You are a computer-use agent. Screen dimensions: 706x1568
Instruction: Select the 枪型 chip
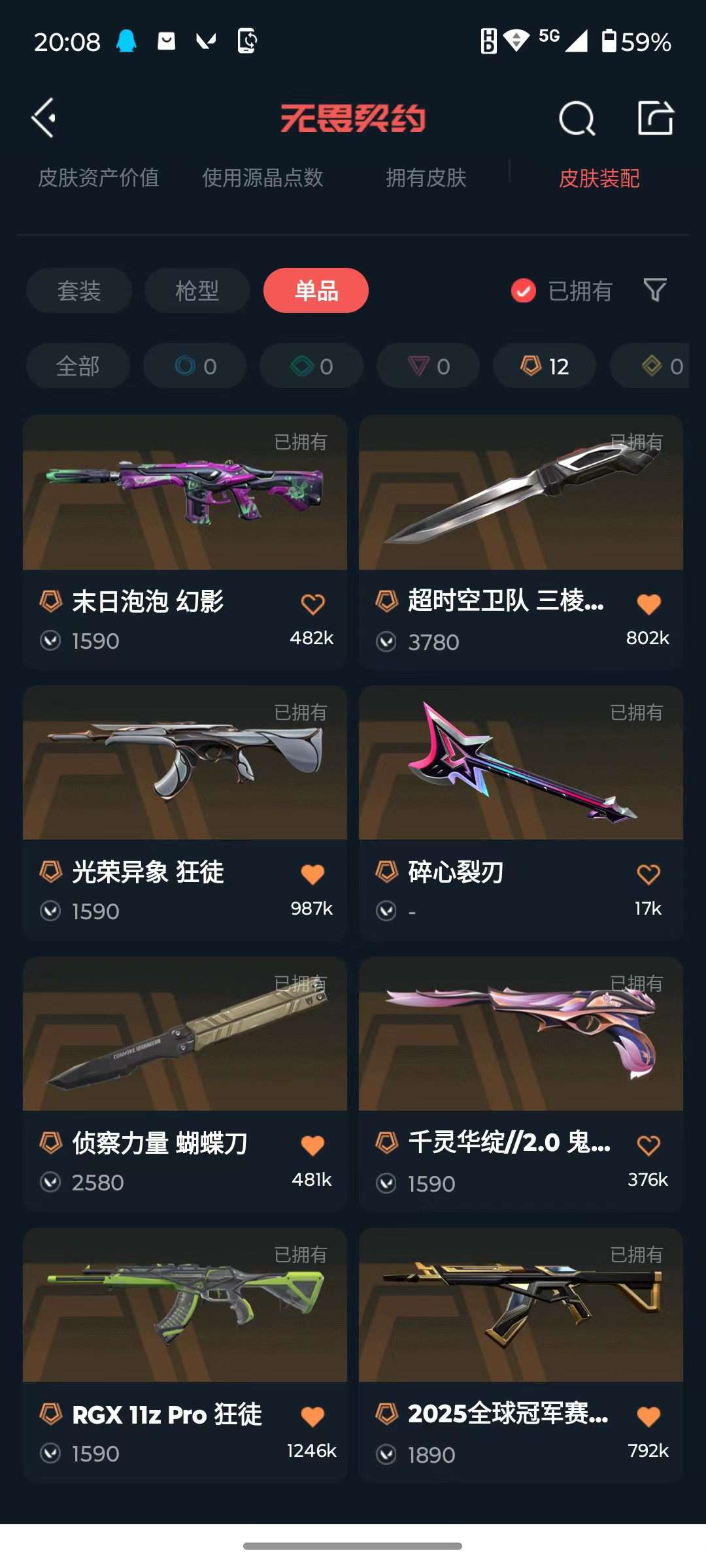tap(197, 291)
